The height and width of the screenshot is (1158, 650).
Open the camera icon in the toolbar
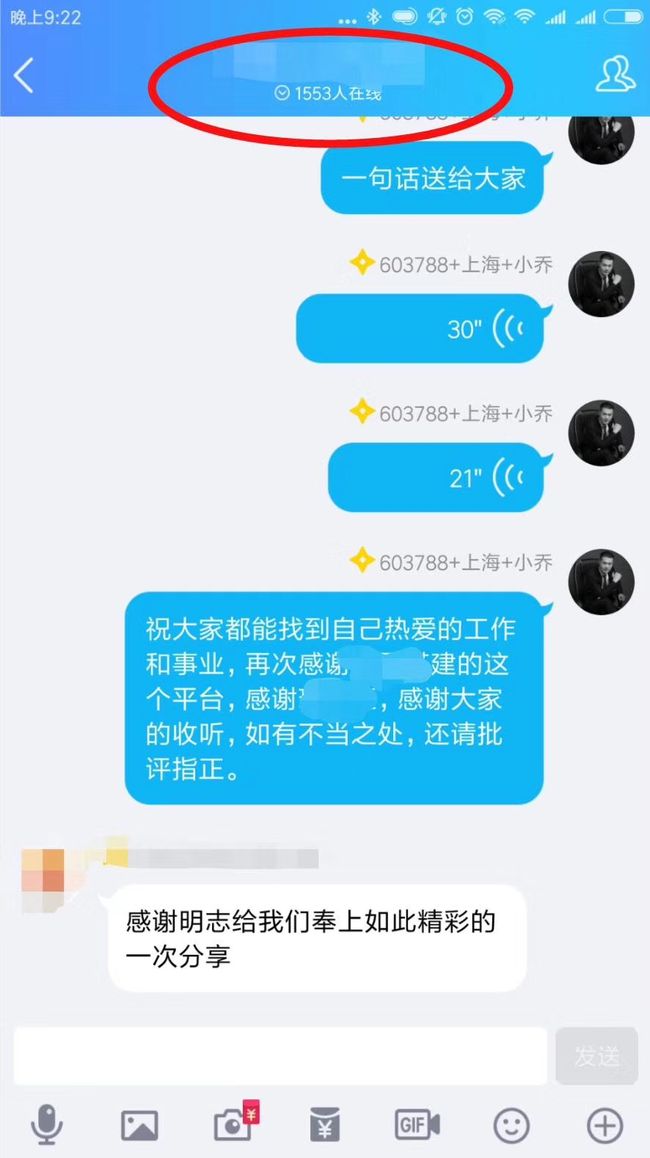234,1123
